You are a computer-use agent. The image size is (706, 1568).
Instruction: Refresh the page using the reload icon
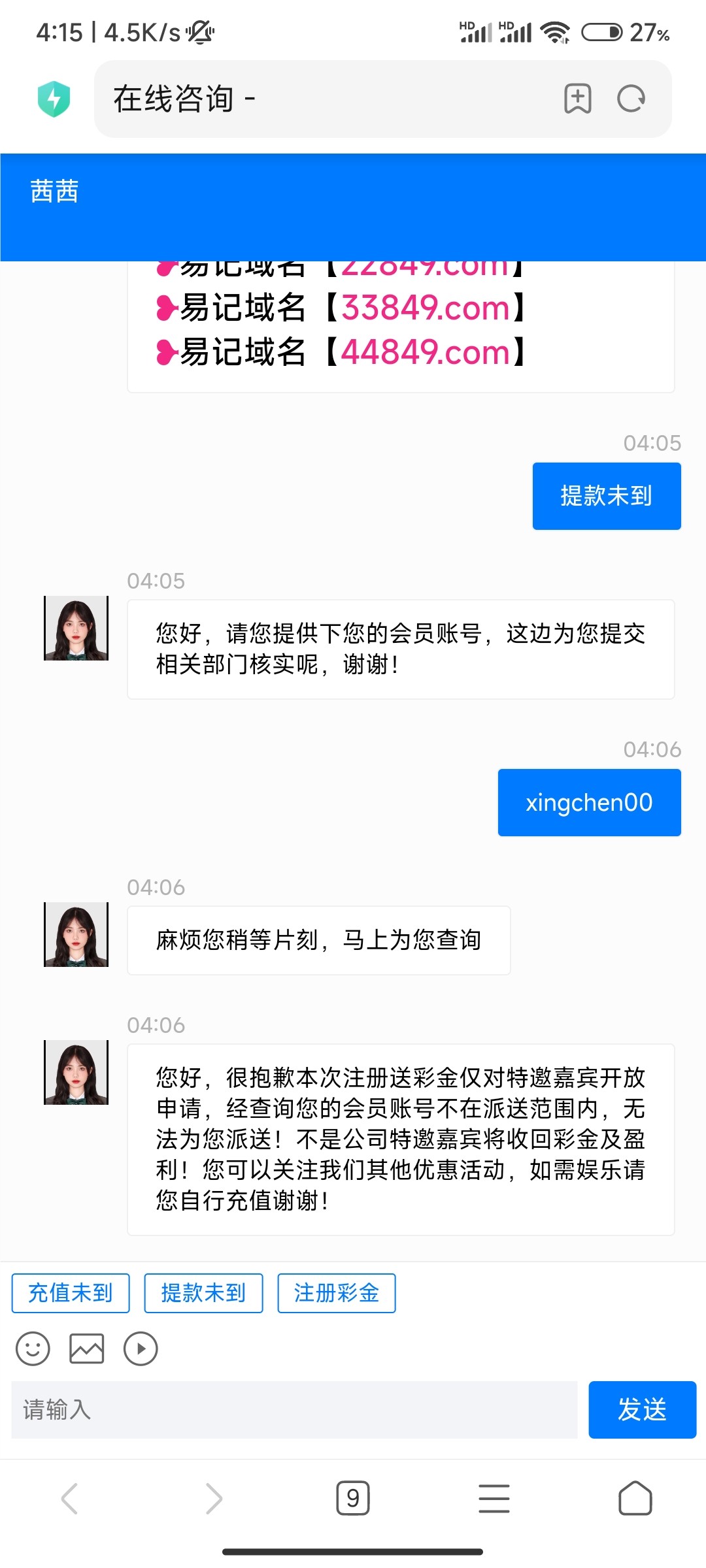pyautogui.click(x=630, y=99)
